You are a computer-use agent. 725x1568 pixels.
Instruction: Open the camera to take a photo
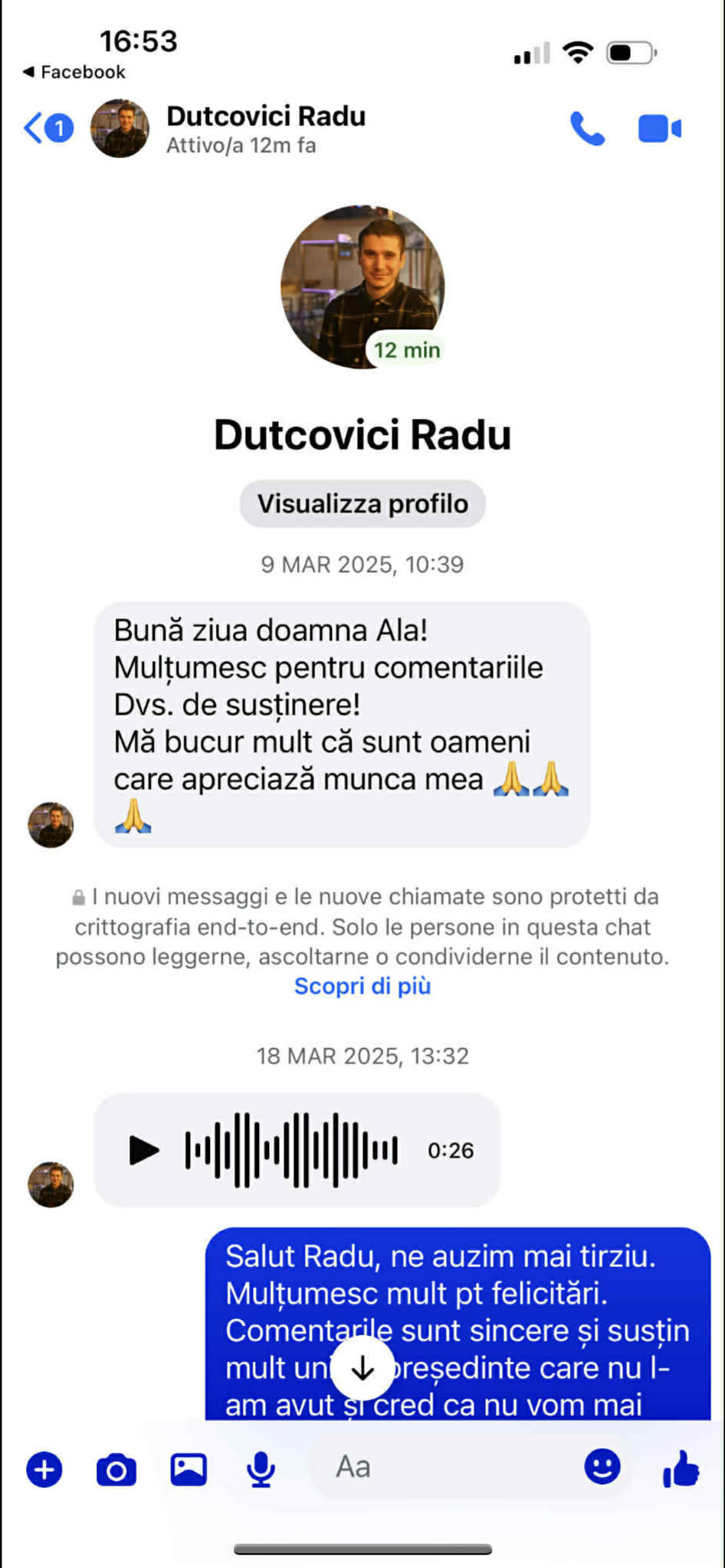116,1469
